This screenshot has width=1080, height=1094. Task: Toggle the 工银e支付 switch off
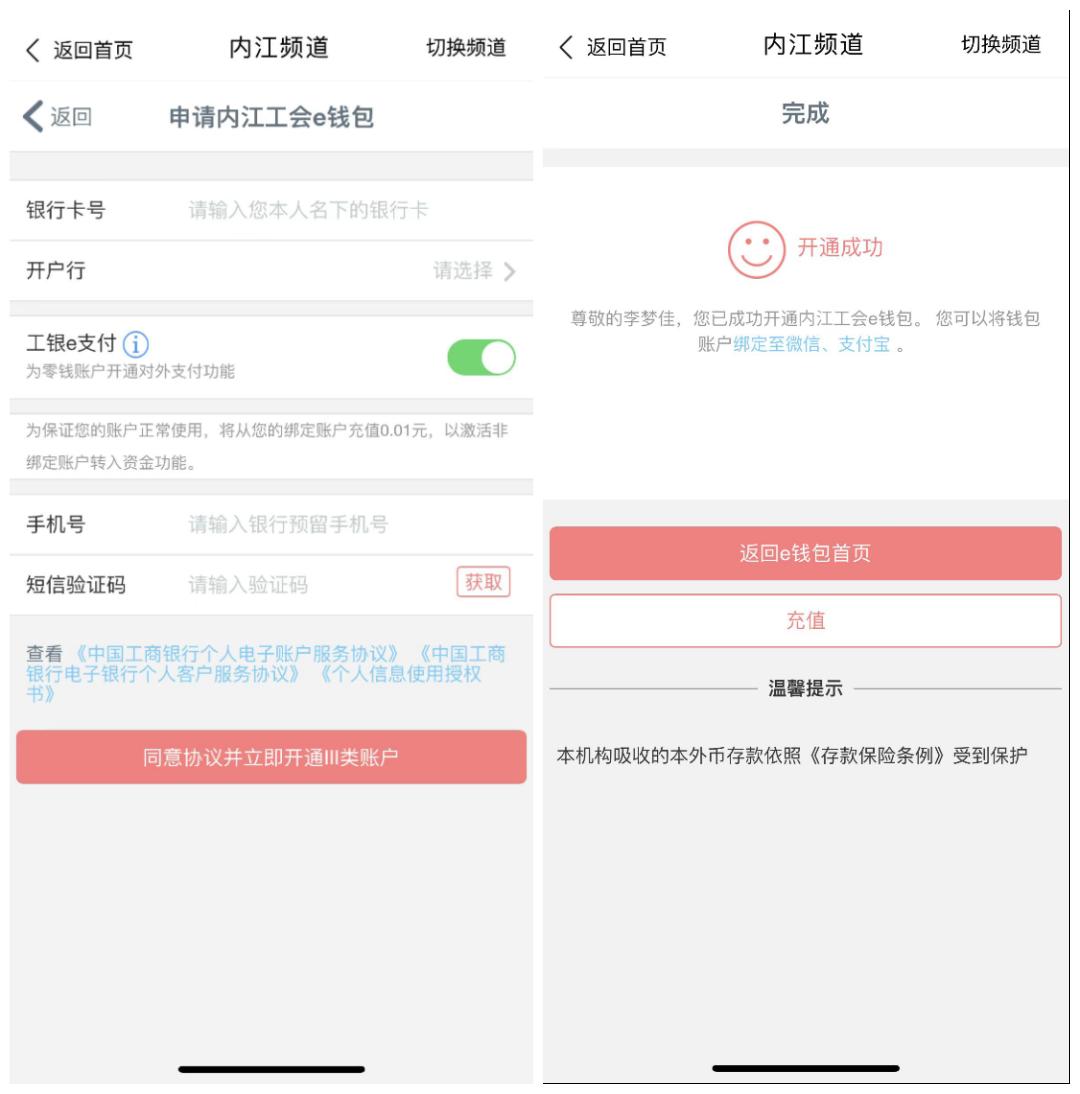[x=481, y=358]
